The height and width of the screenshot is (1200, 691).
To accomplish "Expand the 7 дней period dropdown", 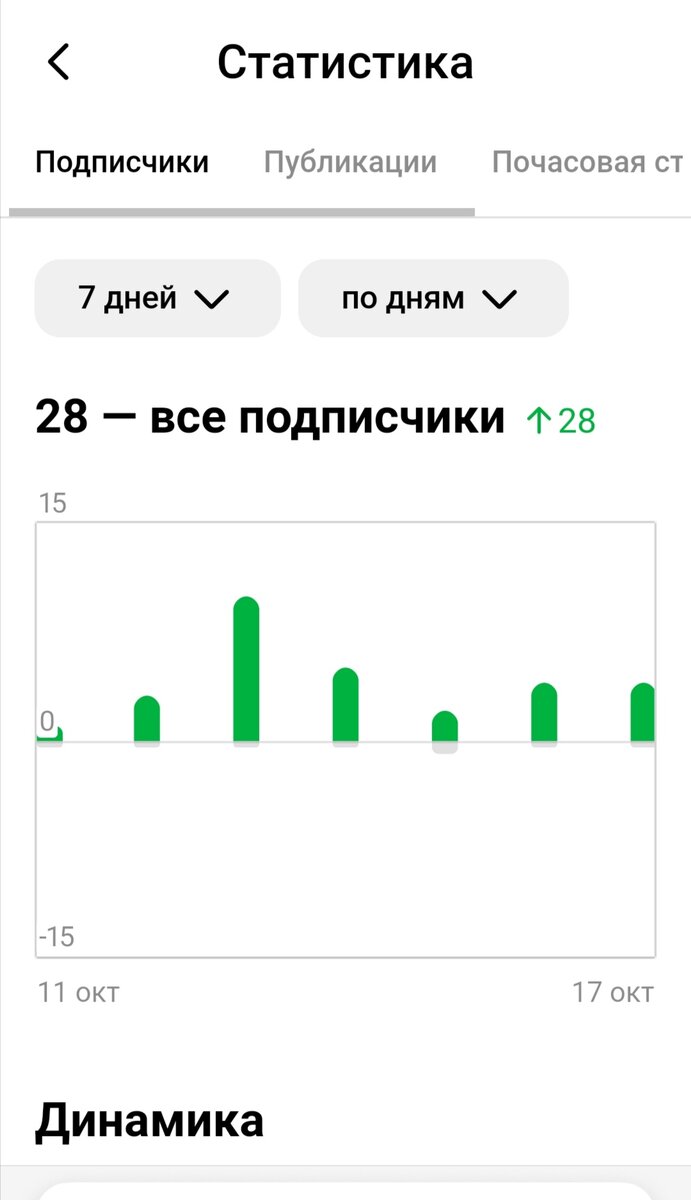I will click(x=157, y=298).
